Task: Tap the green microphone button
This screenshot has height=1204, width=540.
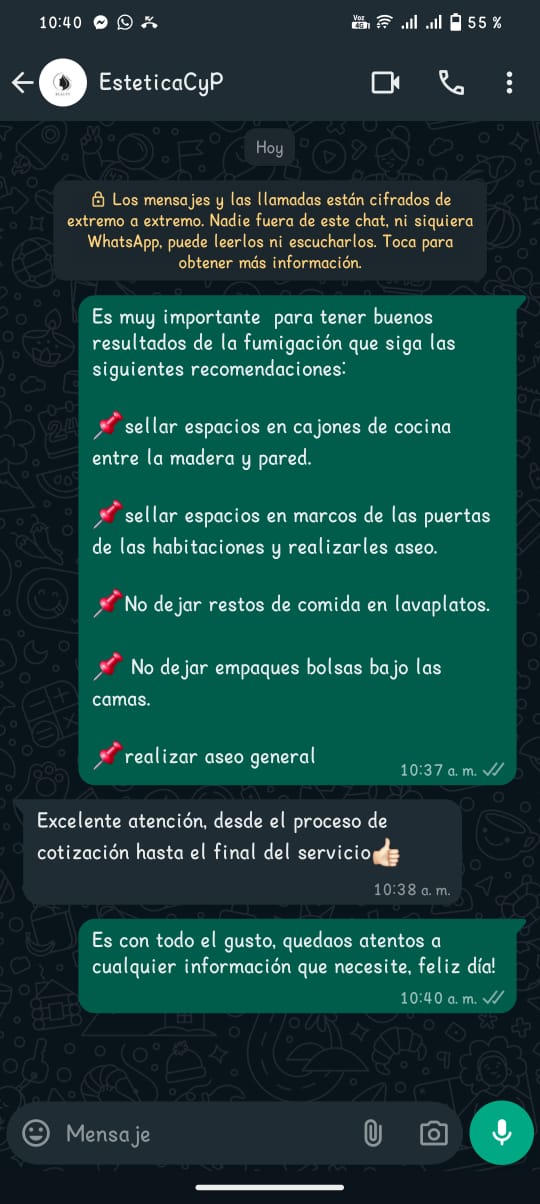Action: point(501,1133)
